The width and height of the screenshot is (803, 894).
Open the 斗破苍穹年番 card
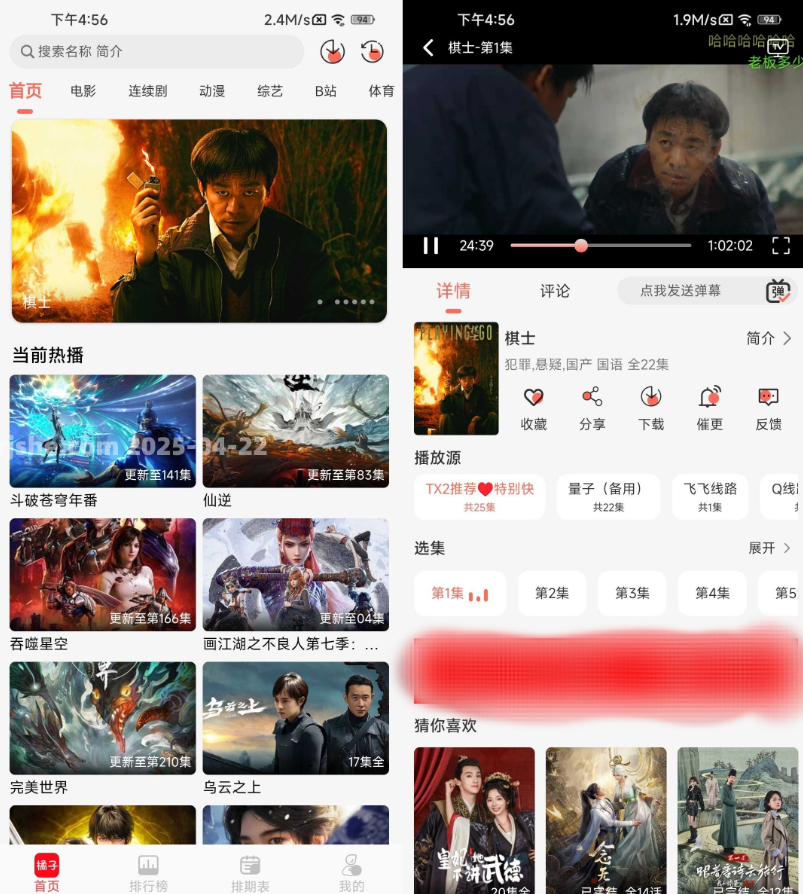pos(103,432)
